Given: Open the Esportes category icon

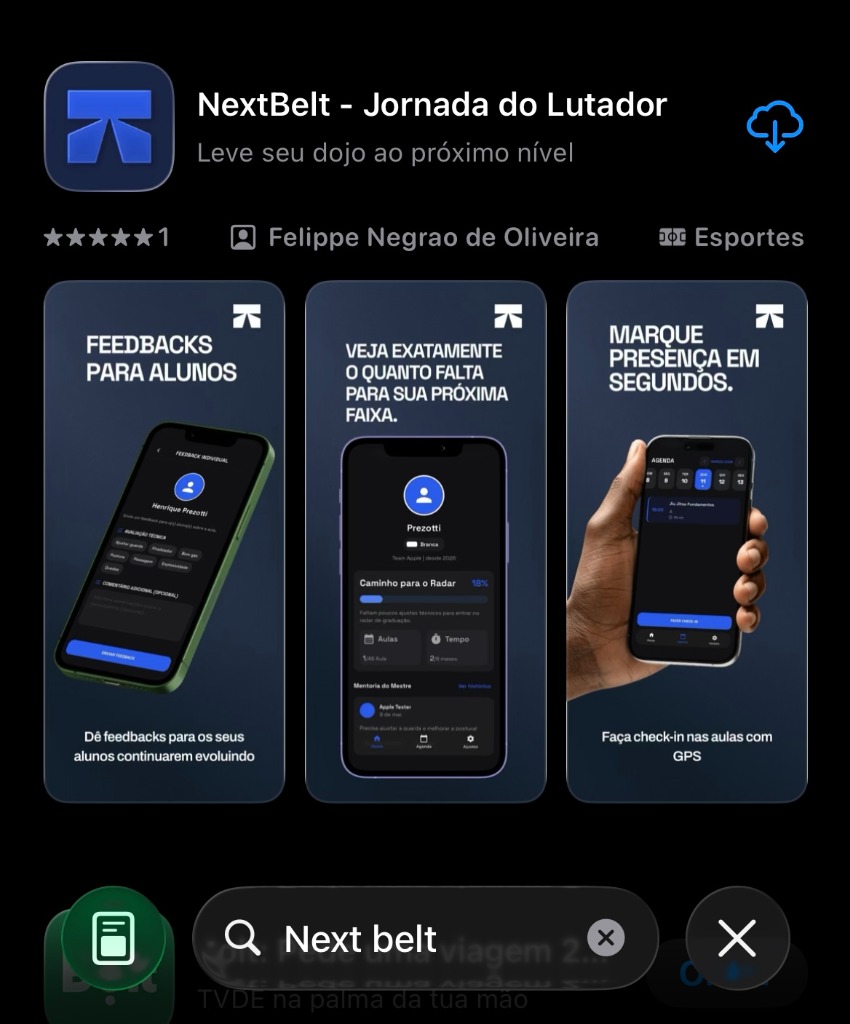Looking at the screenshot, I should (x=671, y=237).
